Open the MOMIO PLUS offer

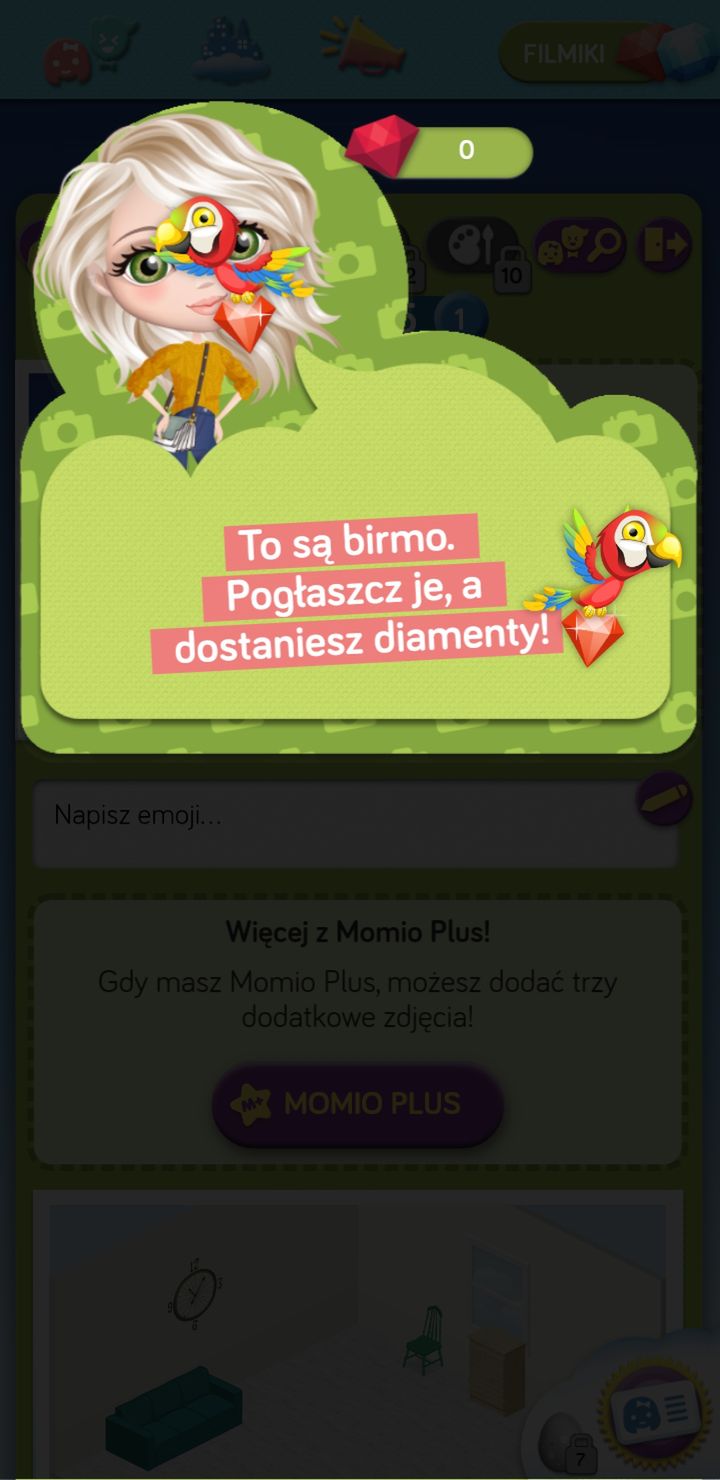pos(357,1104)
